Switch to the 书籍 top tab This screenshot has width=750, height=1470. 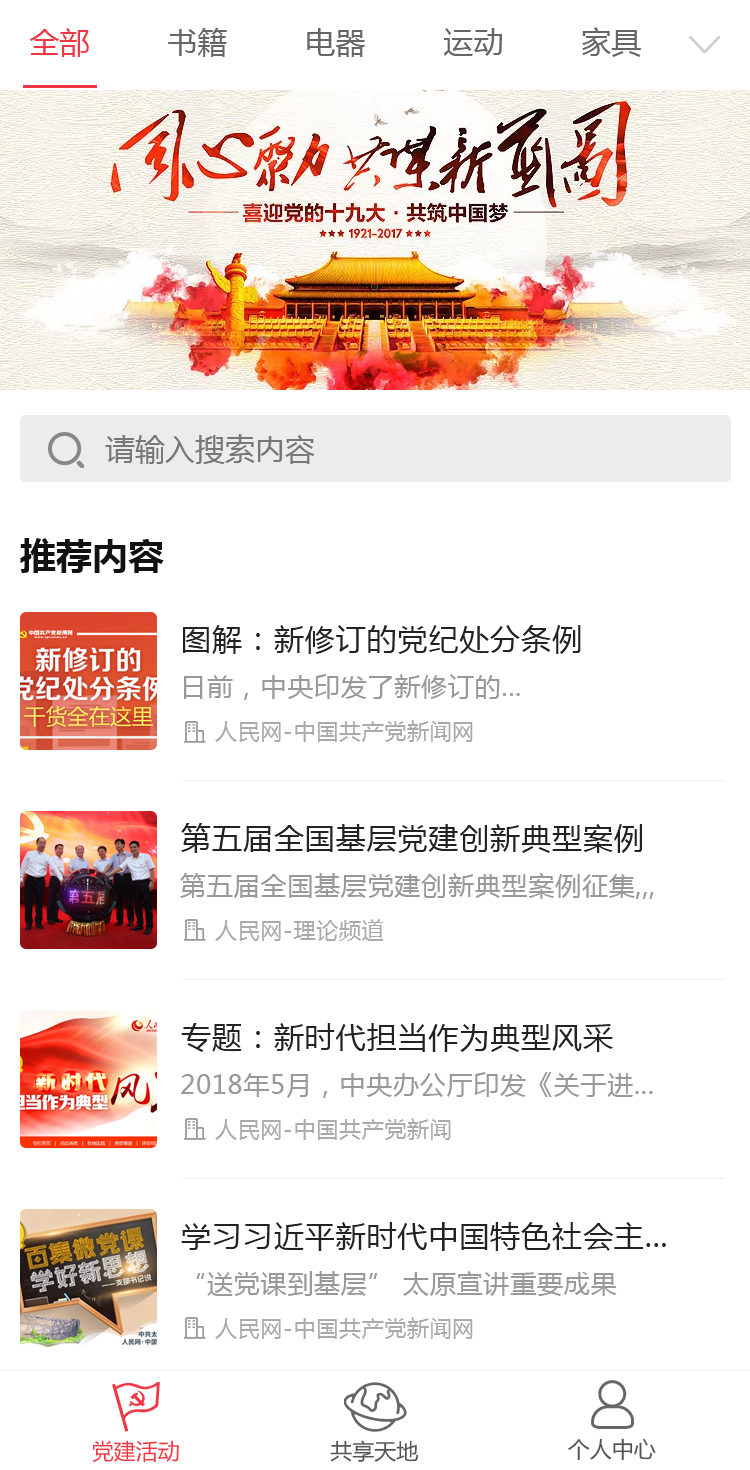coord(197,44)
